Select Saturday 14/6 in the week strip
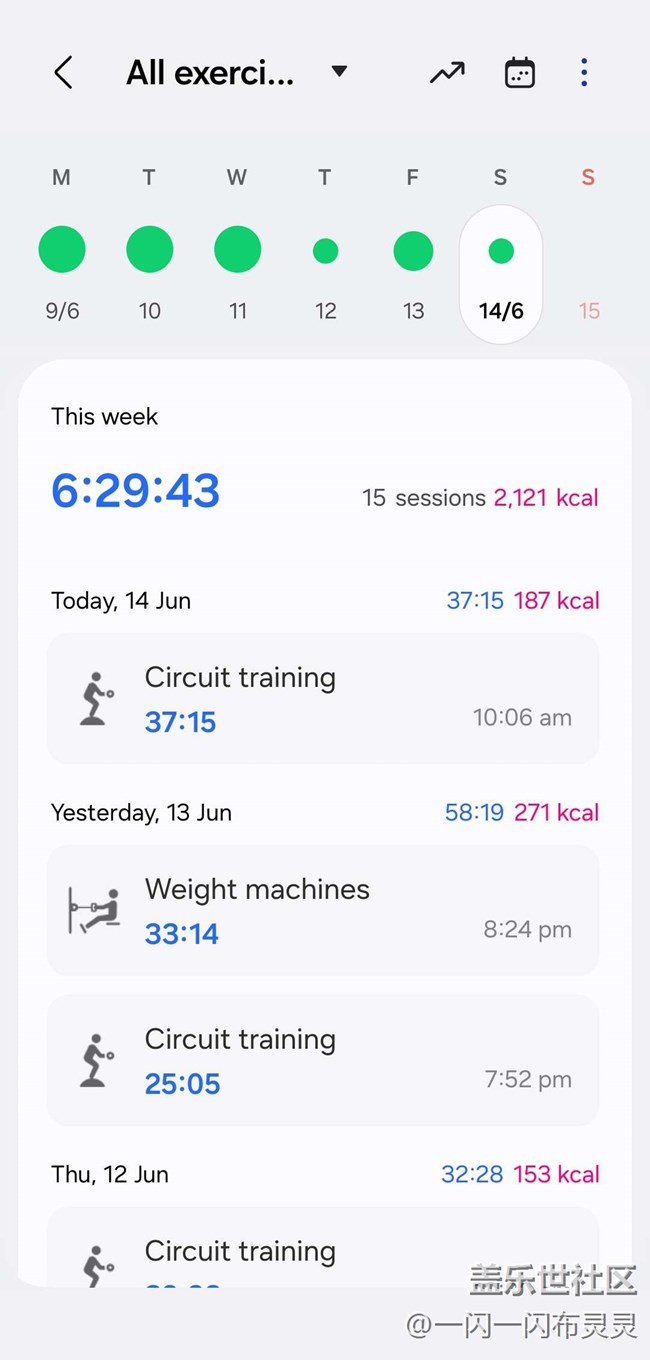The height and width of the screenshot is (1360, 650). pyautogui.click(x=501, y=275)
